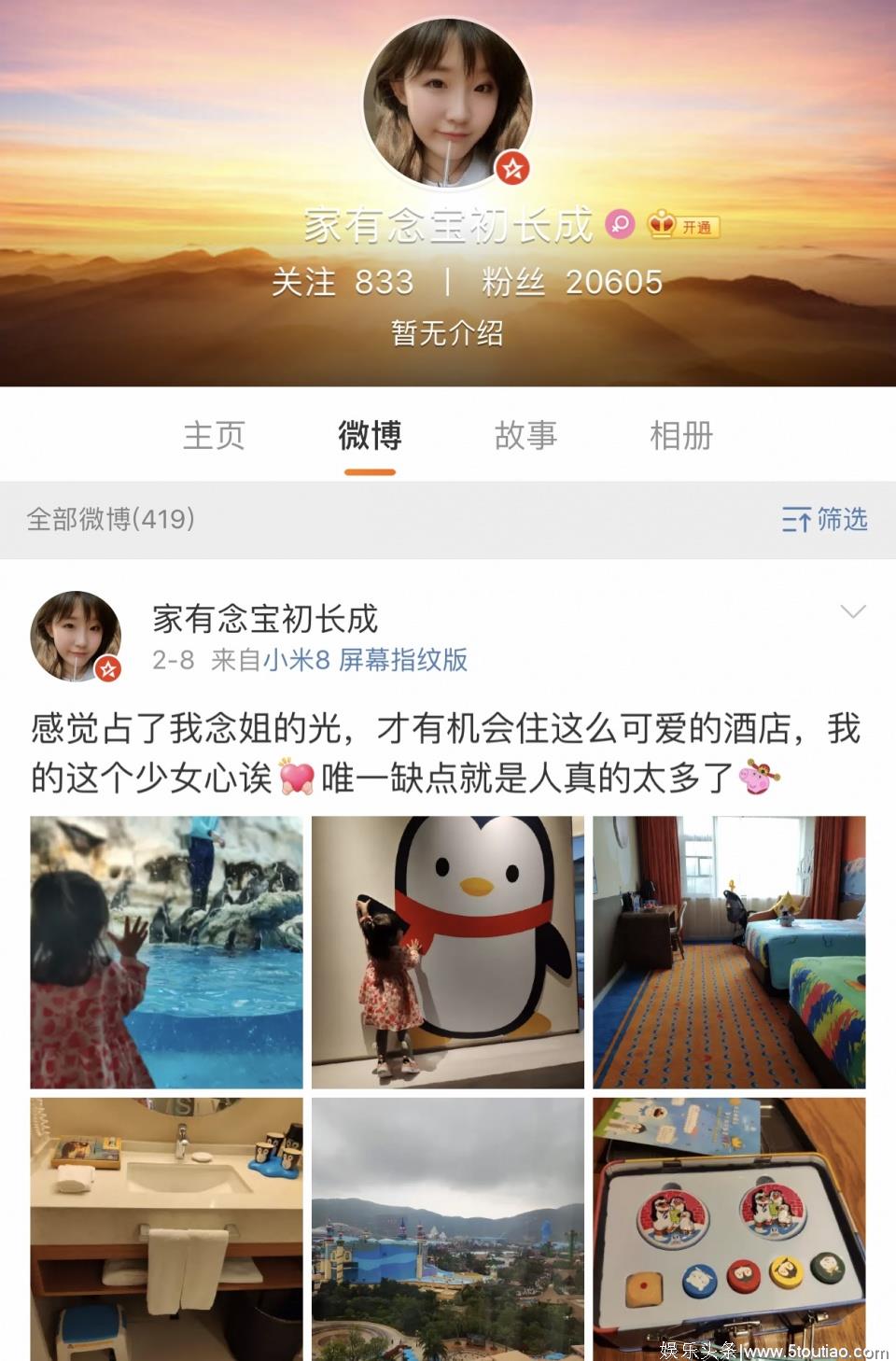Viewport: 896px width, 1361px height.
Task: Open the 相册 album tab
Action: coord(681,435)
